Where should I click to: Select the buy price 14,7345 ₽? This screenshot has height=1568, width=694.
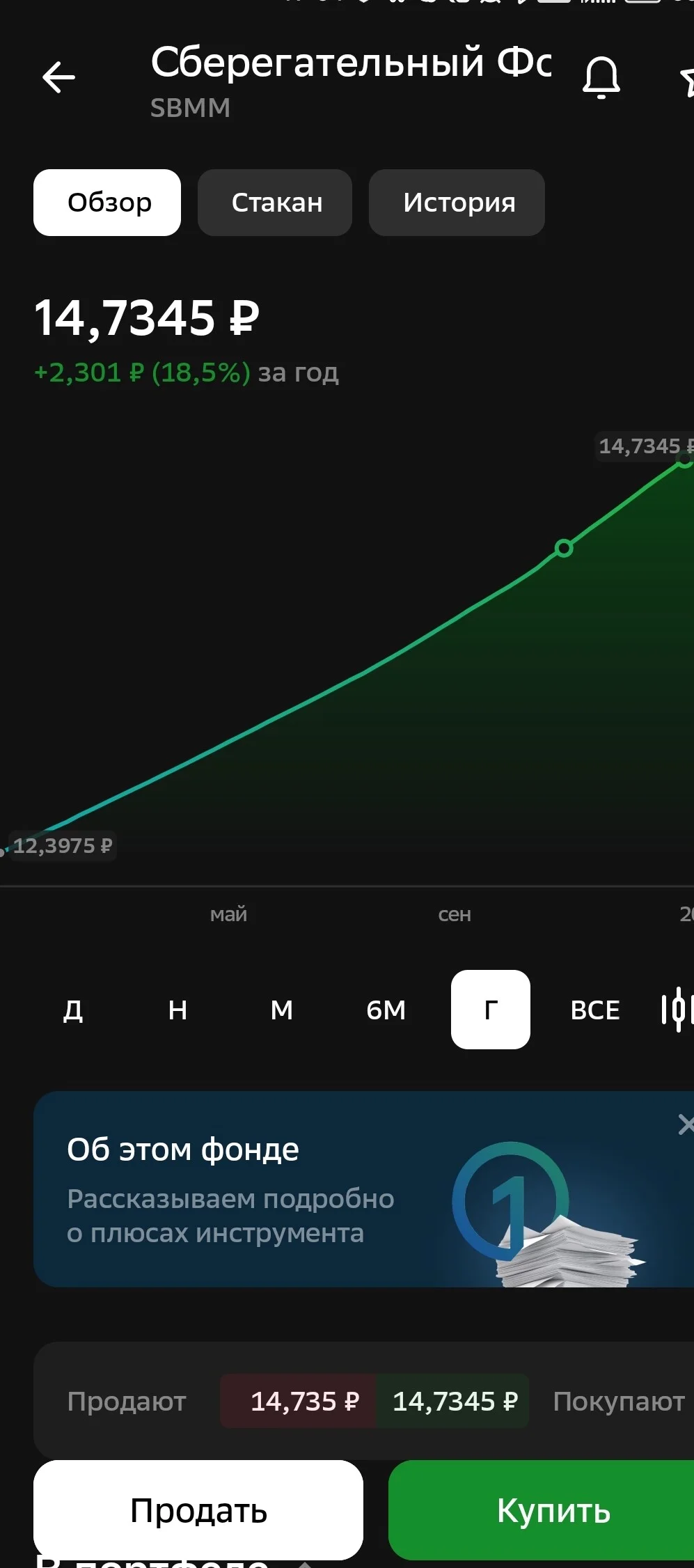[452, 1401]
